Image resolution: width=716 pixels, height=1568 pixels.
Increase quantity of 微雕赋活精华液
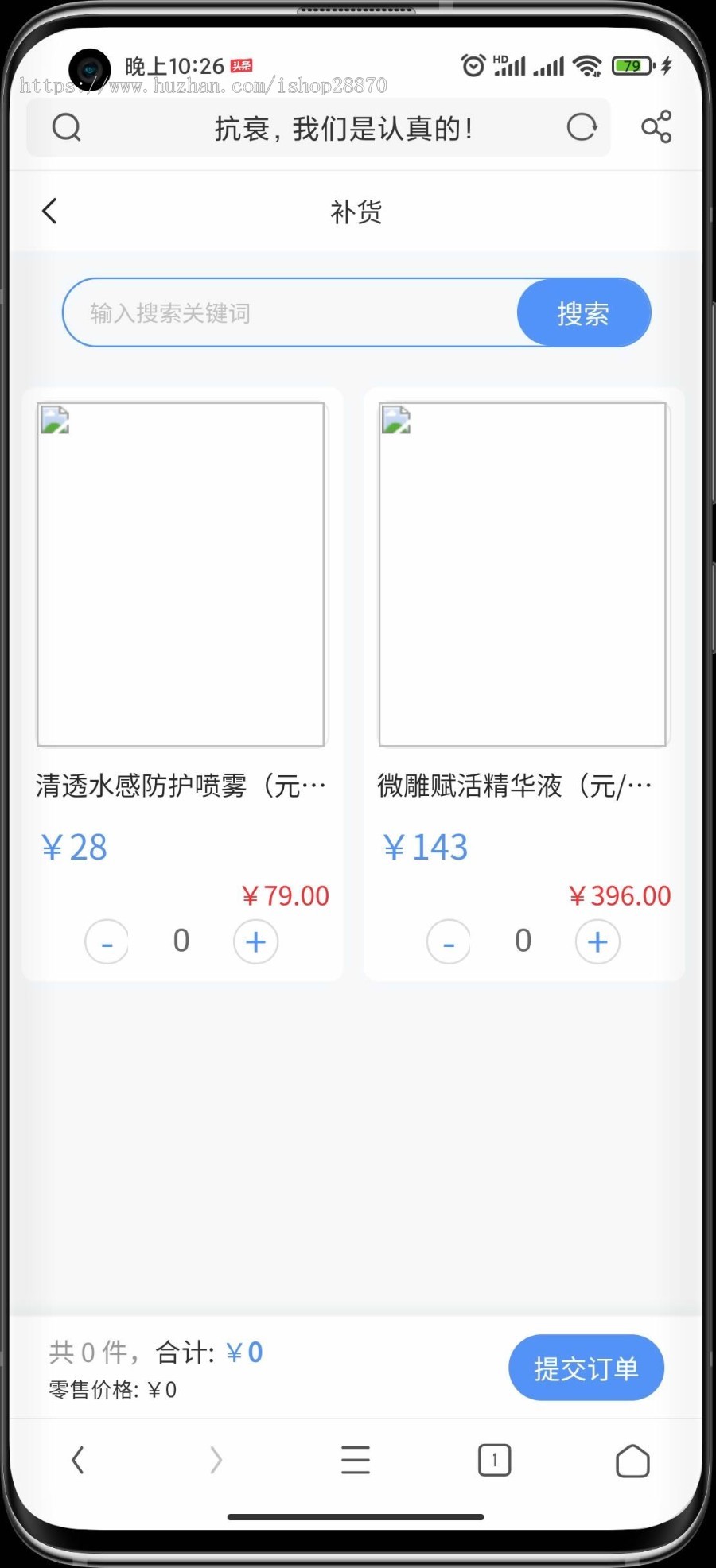point(597,942)
